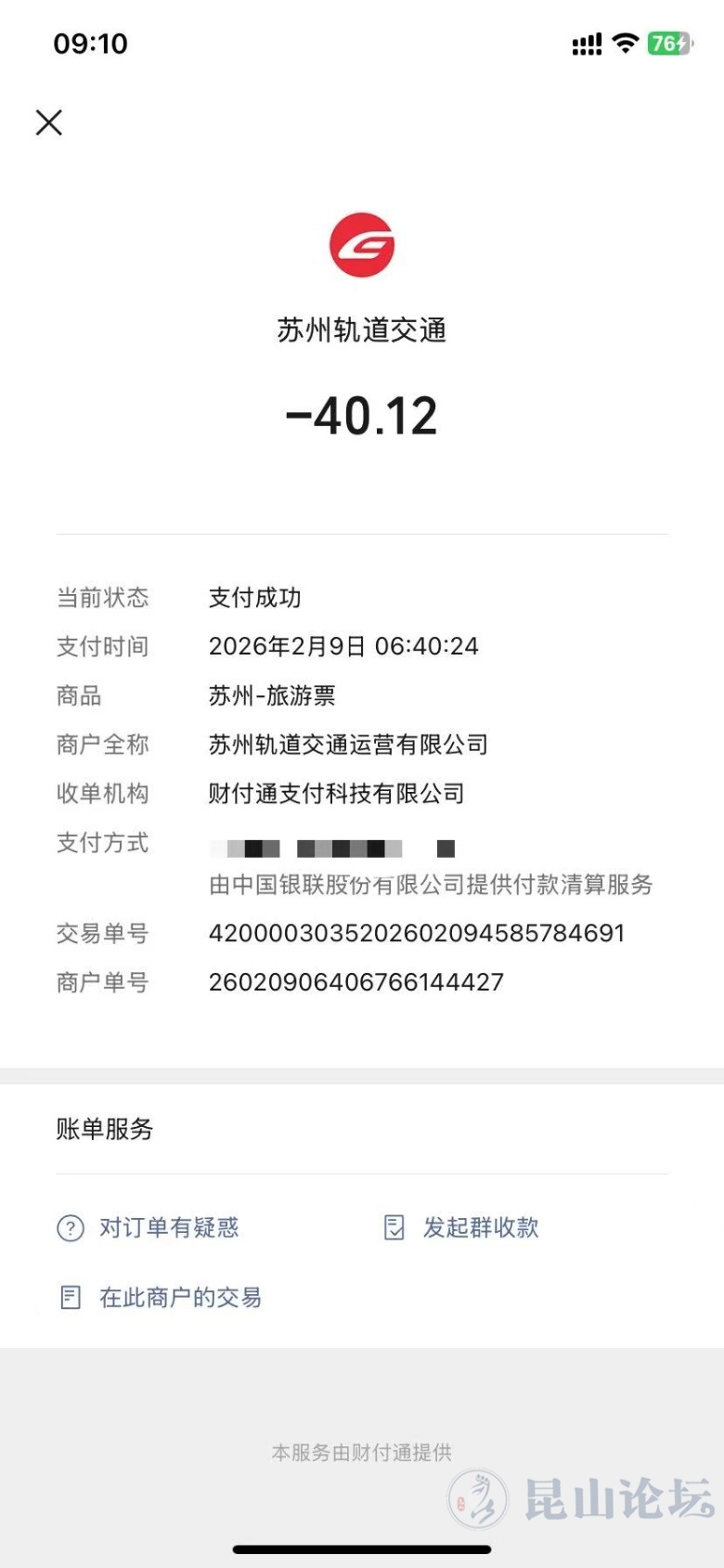
Task: Close the payment detail page
Action: click(49, 123)
